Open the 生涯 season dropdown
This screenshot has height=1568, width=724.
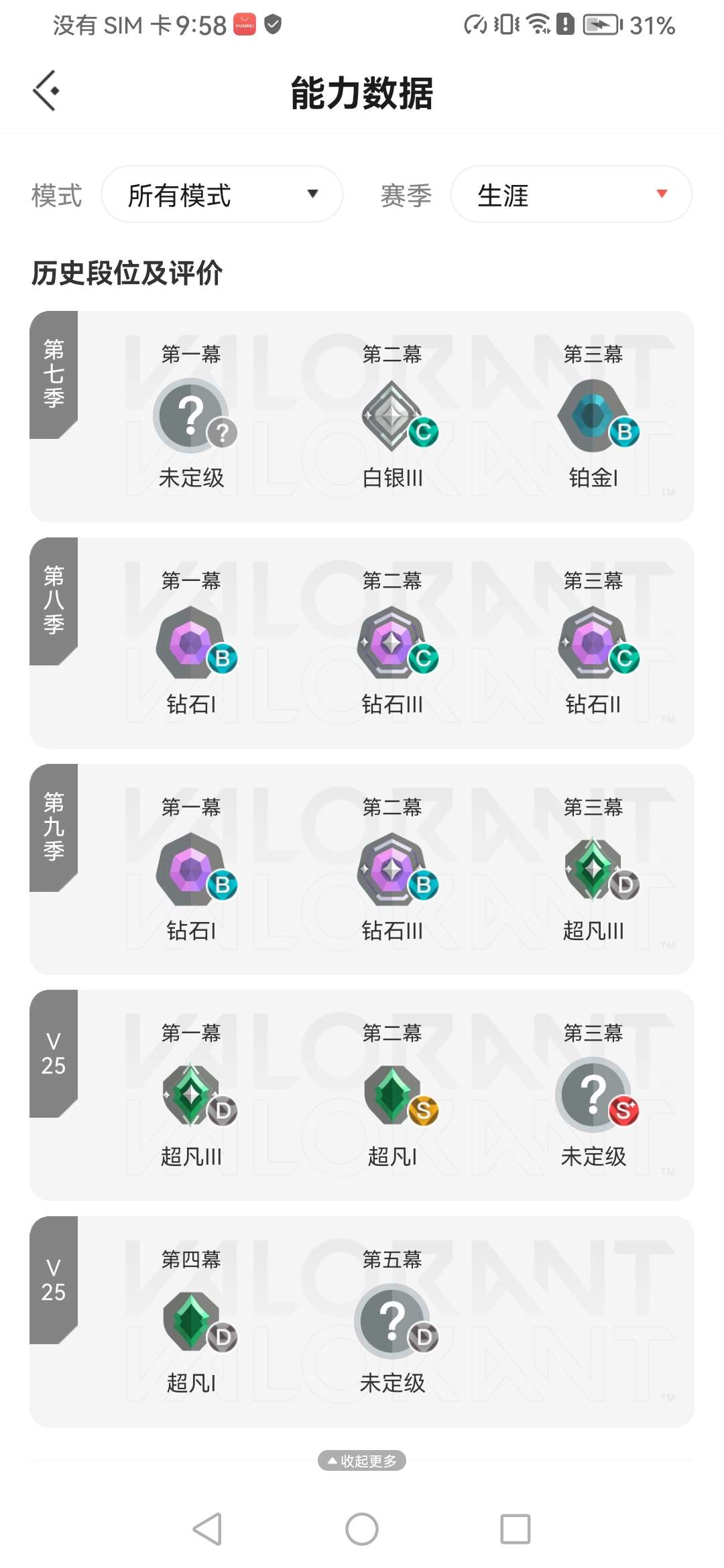click(571, 194)
